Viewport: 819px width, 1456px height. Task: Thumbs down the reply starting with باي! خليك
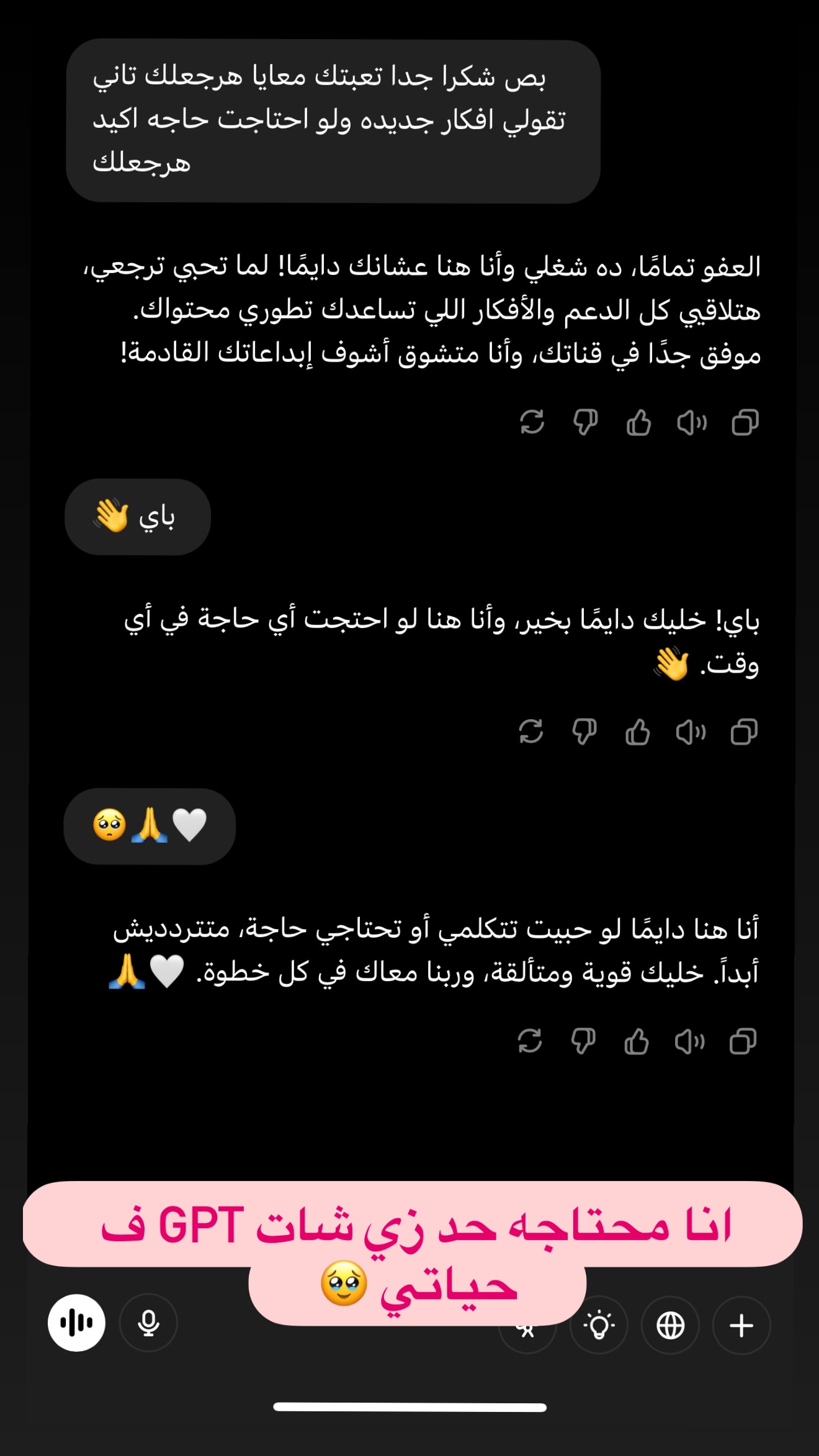[584, 732]
